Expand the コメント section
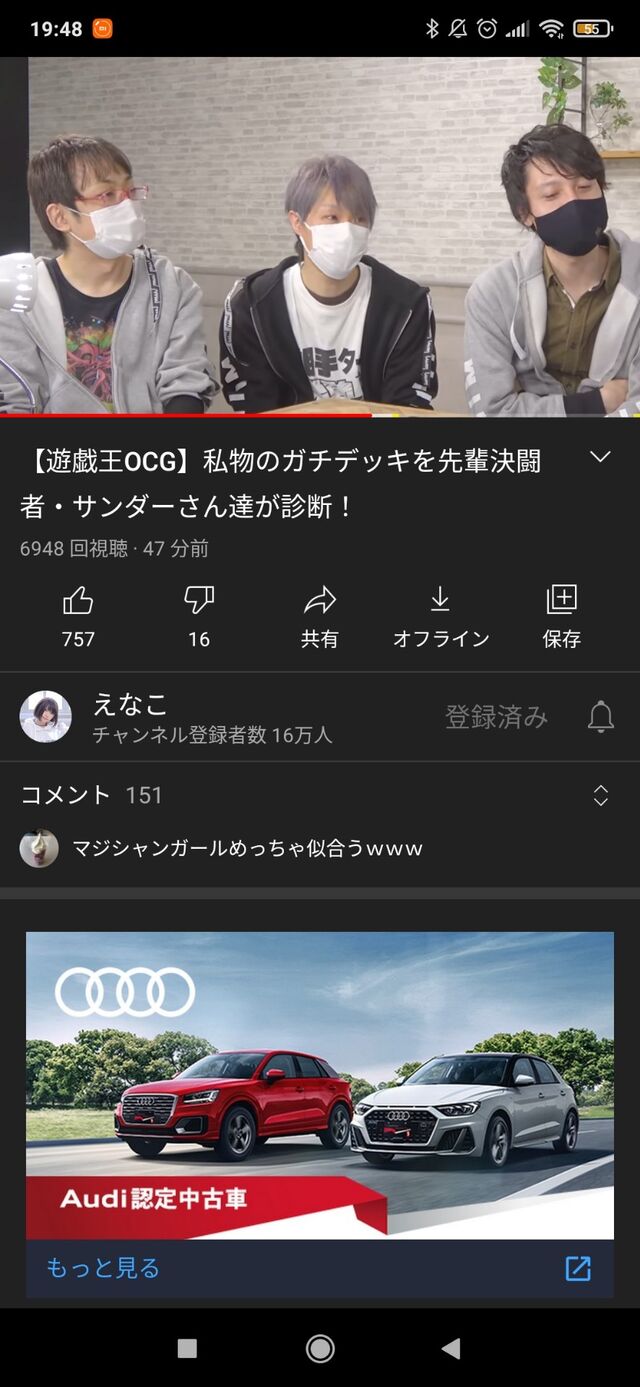Viewport: 640px width, 1387px height. click(x=600, y=795)
